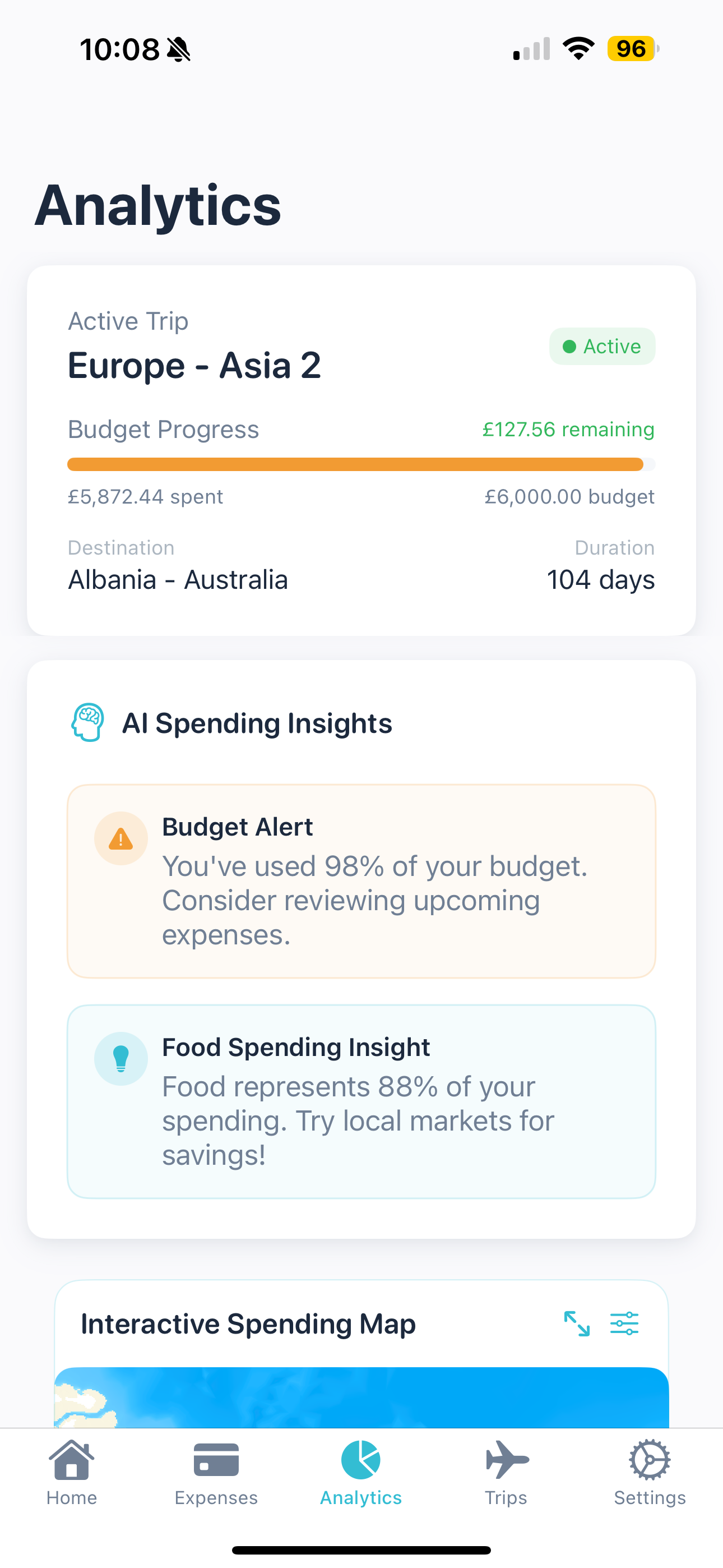The image size is (723, 1568).
Task: Tap the expand arrows on Interactive Spending Map
Action: click(576, 1323)
